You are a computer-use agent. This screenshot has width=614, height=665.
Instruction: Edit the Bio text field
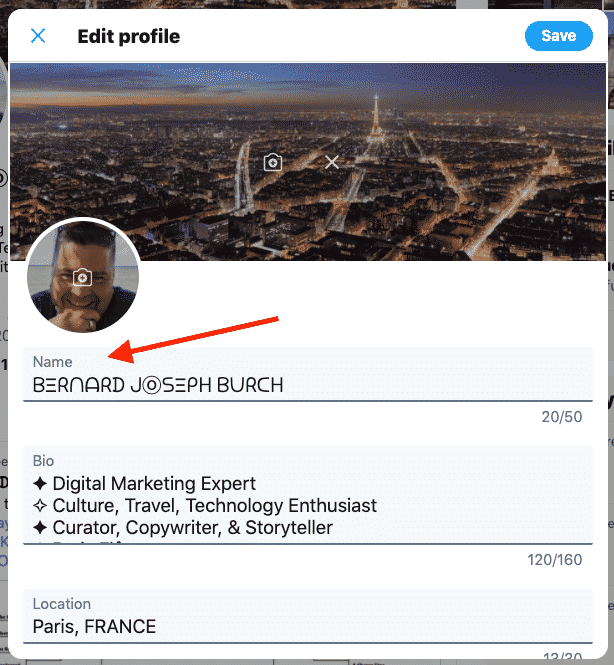pyautogui.click(x=308, y=495)
